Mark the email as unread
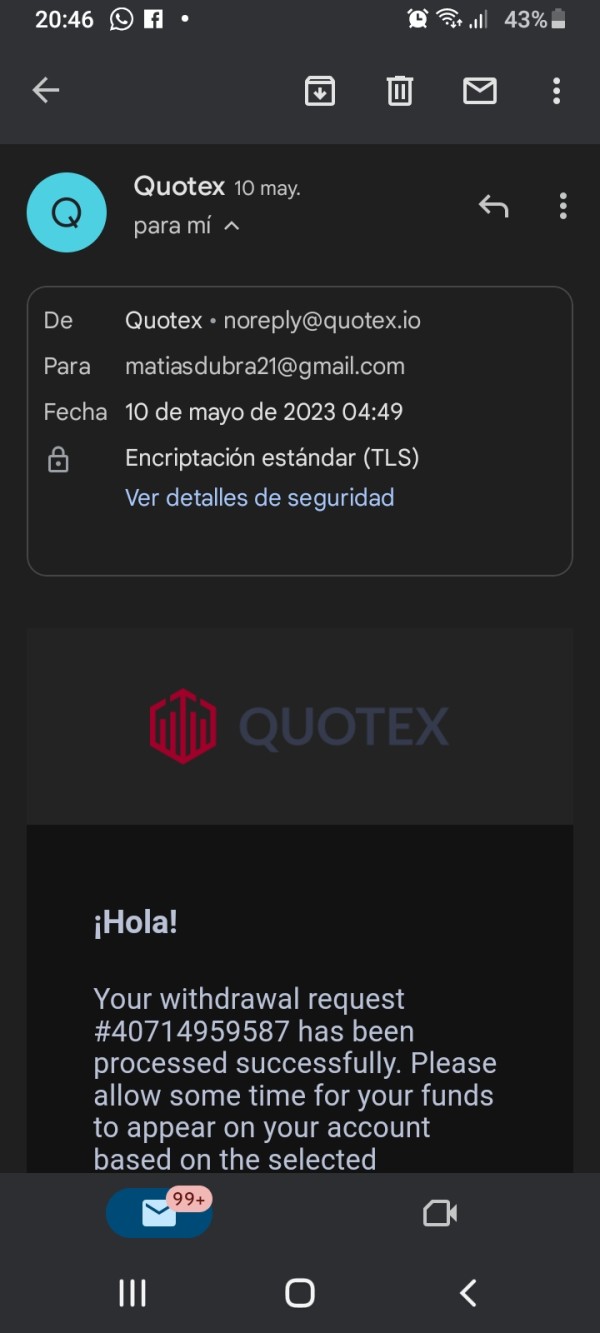This screenshot has width=600, height=1333. [x=480, y=91]
